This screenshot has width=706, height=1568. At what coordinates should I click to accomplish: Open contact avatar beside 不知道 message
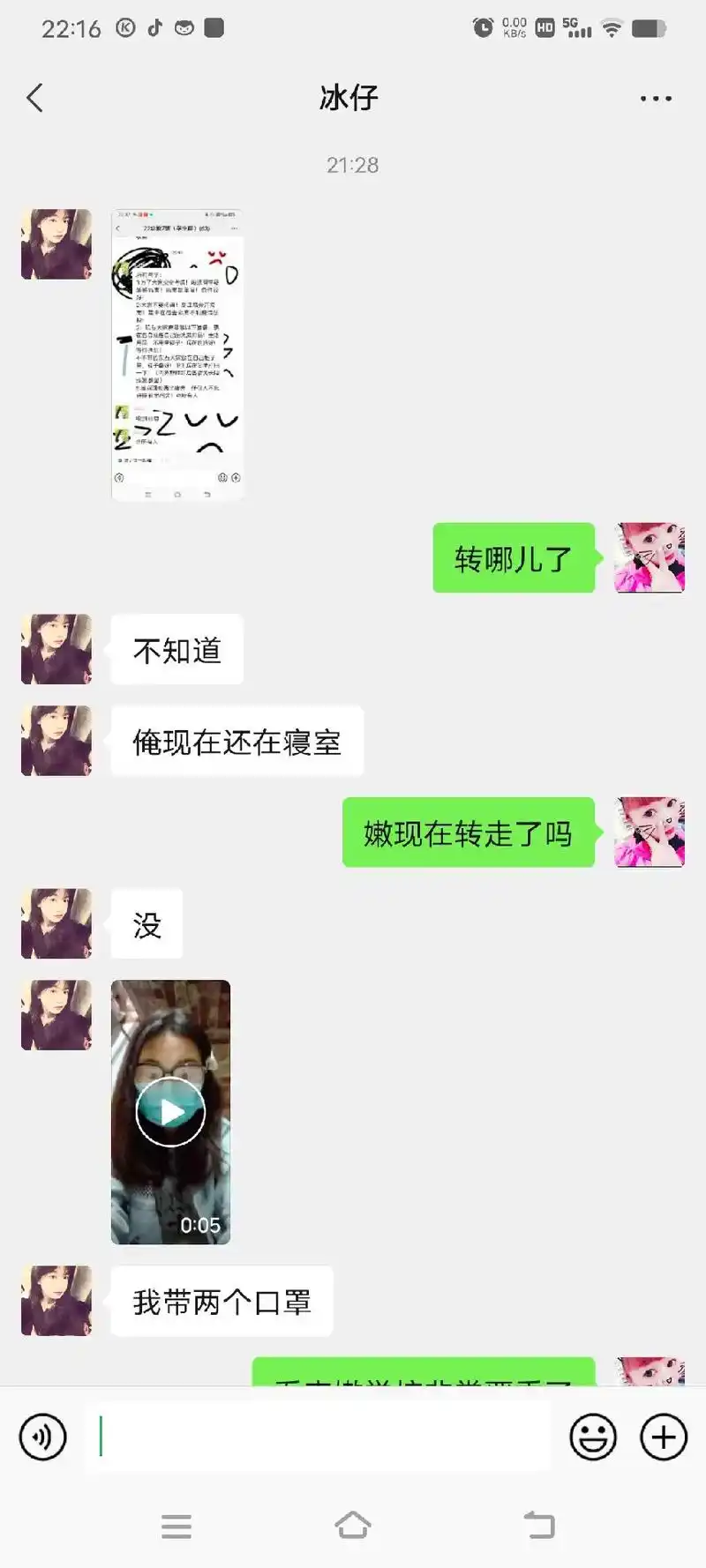coord(56,649)
